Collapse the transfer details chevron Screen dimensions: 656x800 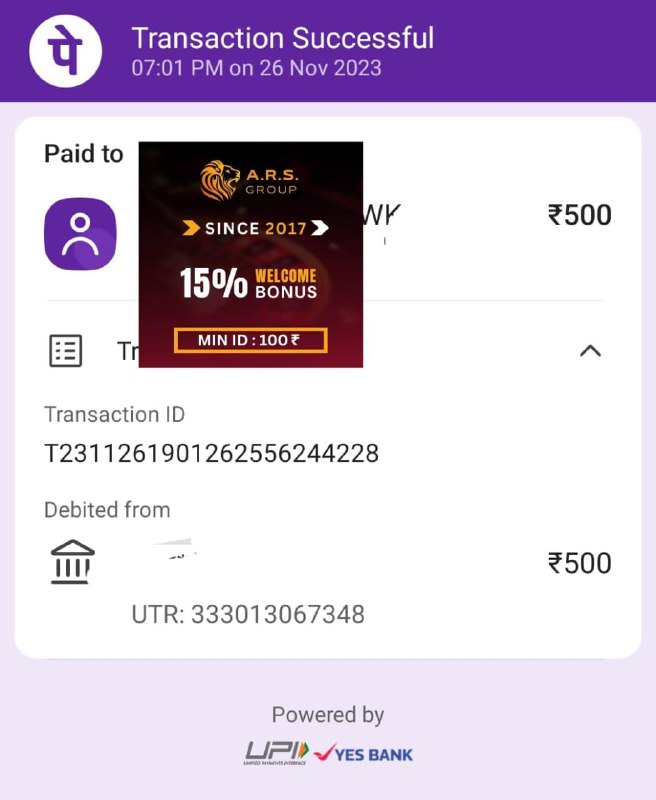591,351
